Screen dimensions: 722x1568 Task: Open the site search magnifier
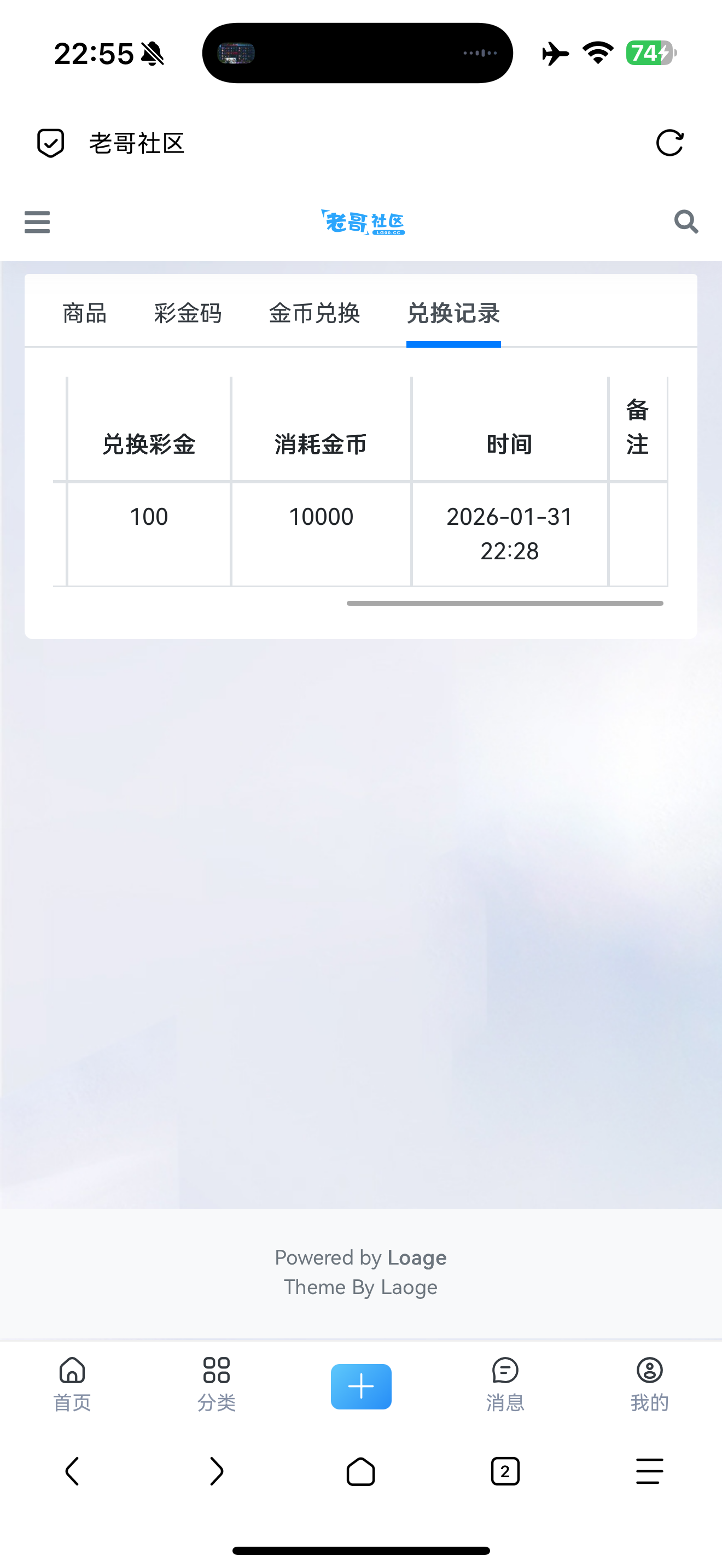[x=685, y=221]
